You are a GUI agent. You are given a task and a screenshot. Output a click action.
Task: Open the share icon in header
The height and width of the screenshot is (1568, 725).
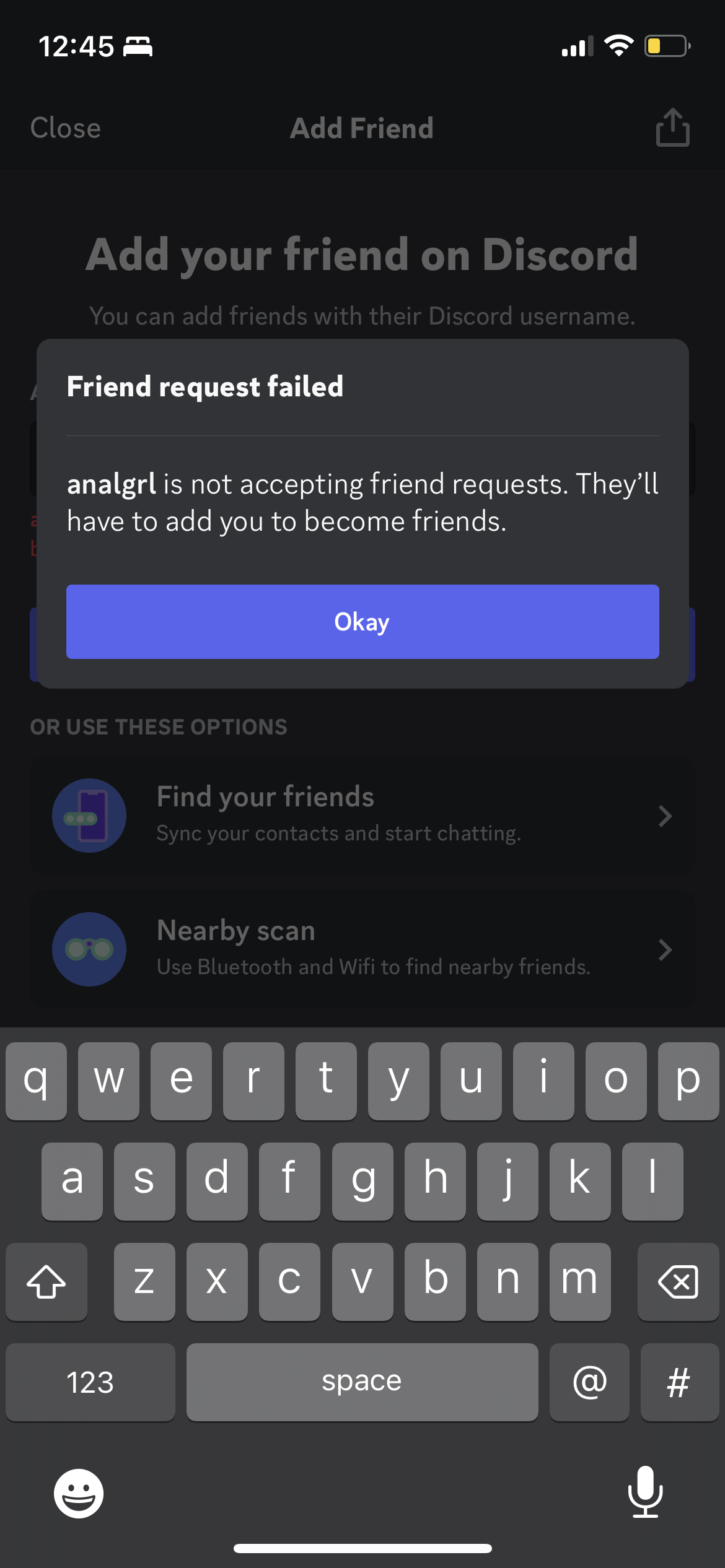click(672, 128)
